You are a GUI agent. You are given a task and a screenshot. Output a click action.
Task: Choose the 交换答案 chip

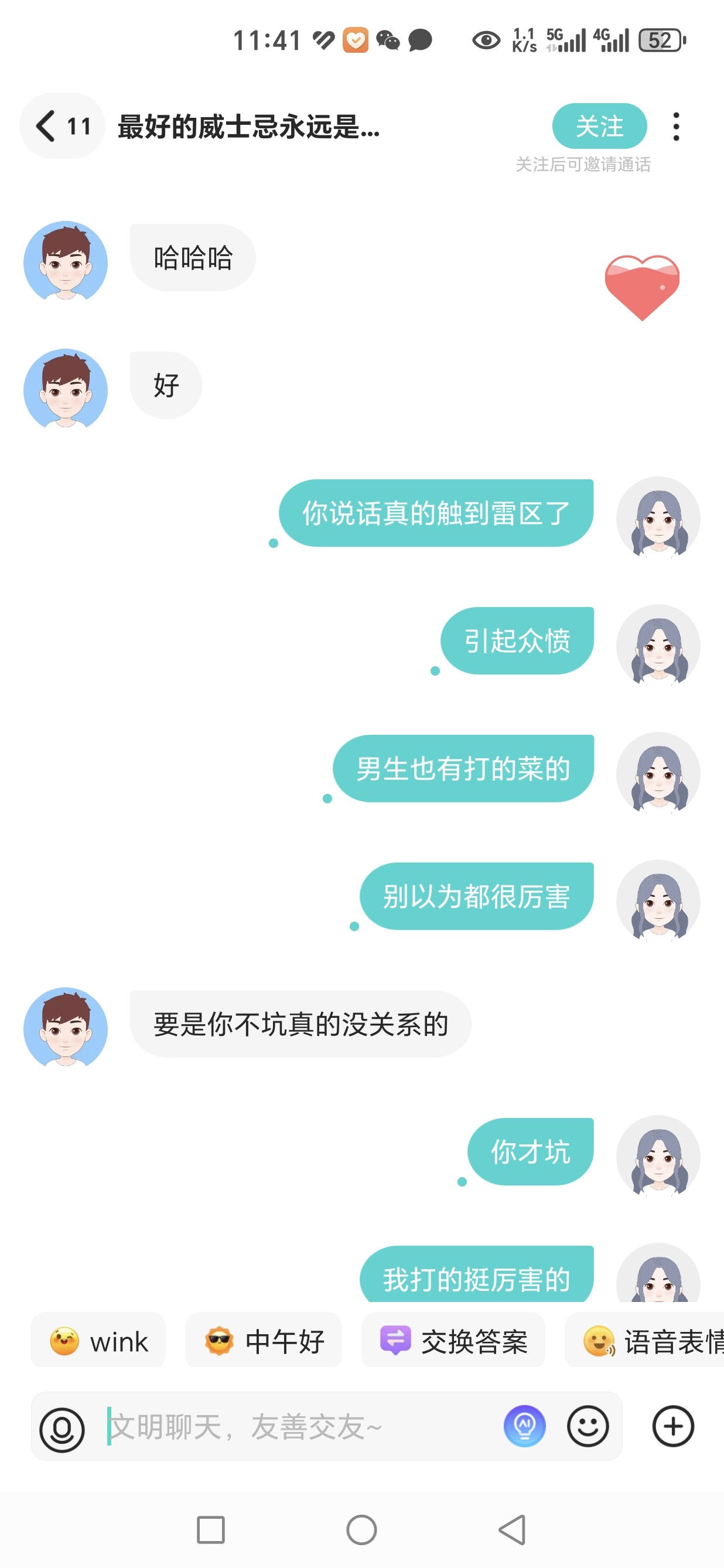453,1342
